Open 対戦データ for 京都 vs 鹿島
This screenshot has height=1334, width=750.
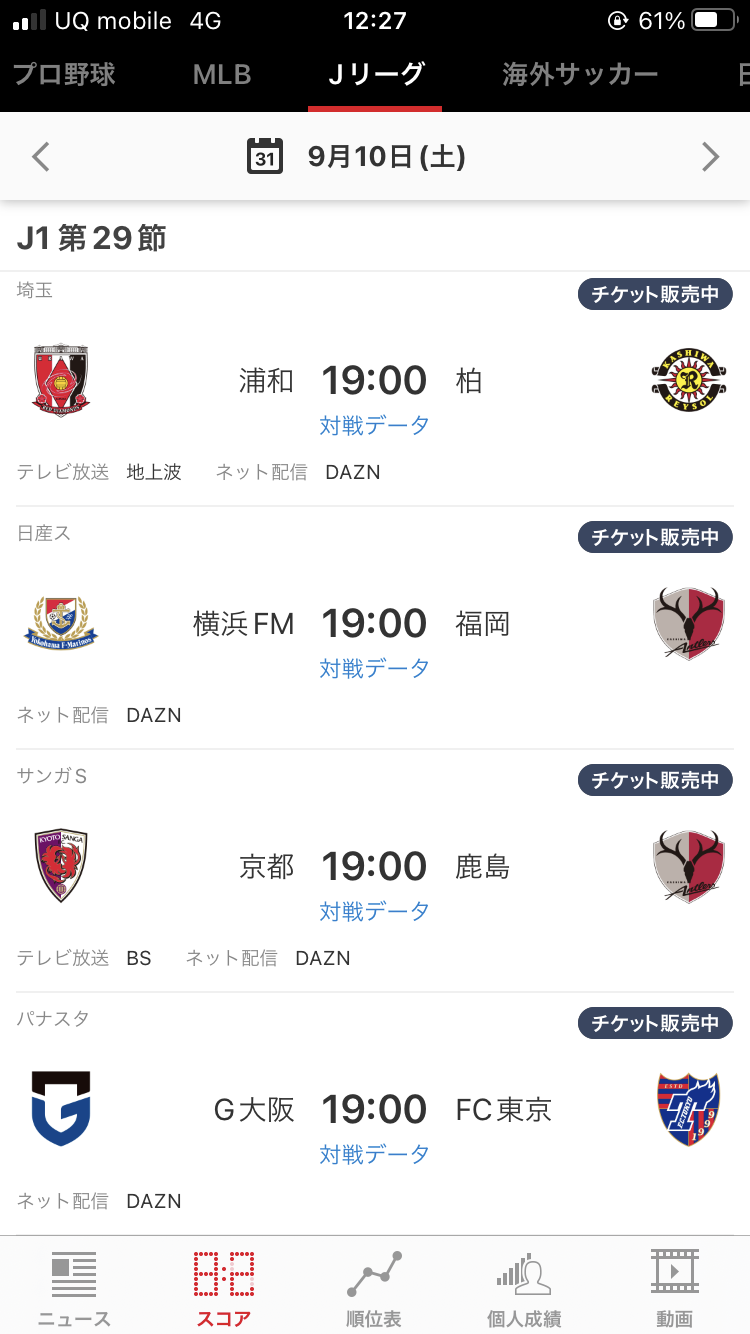pyautogui.click(x=375, y=911)
